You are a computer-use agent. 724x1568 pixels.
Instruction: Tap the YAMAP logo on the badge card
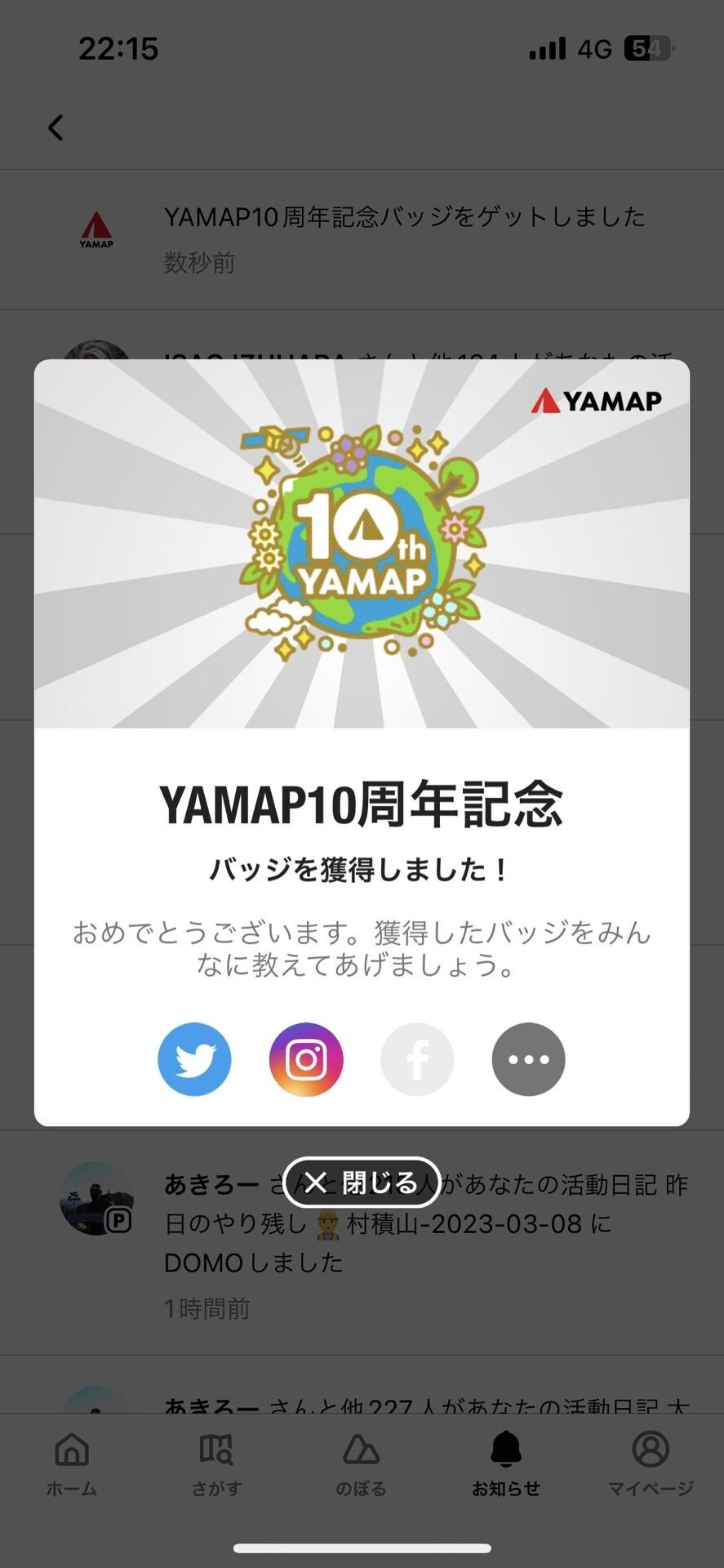(x=598, y=400)
